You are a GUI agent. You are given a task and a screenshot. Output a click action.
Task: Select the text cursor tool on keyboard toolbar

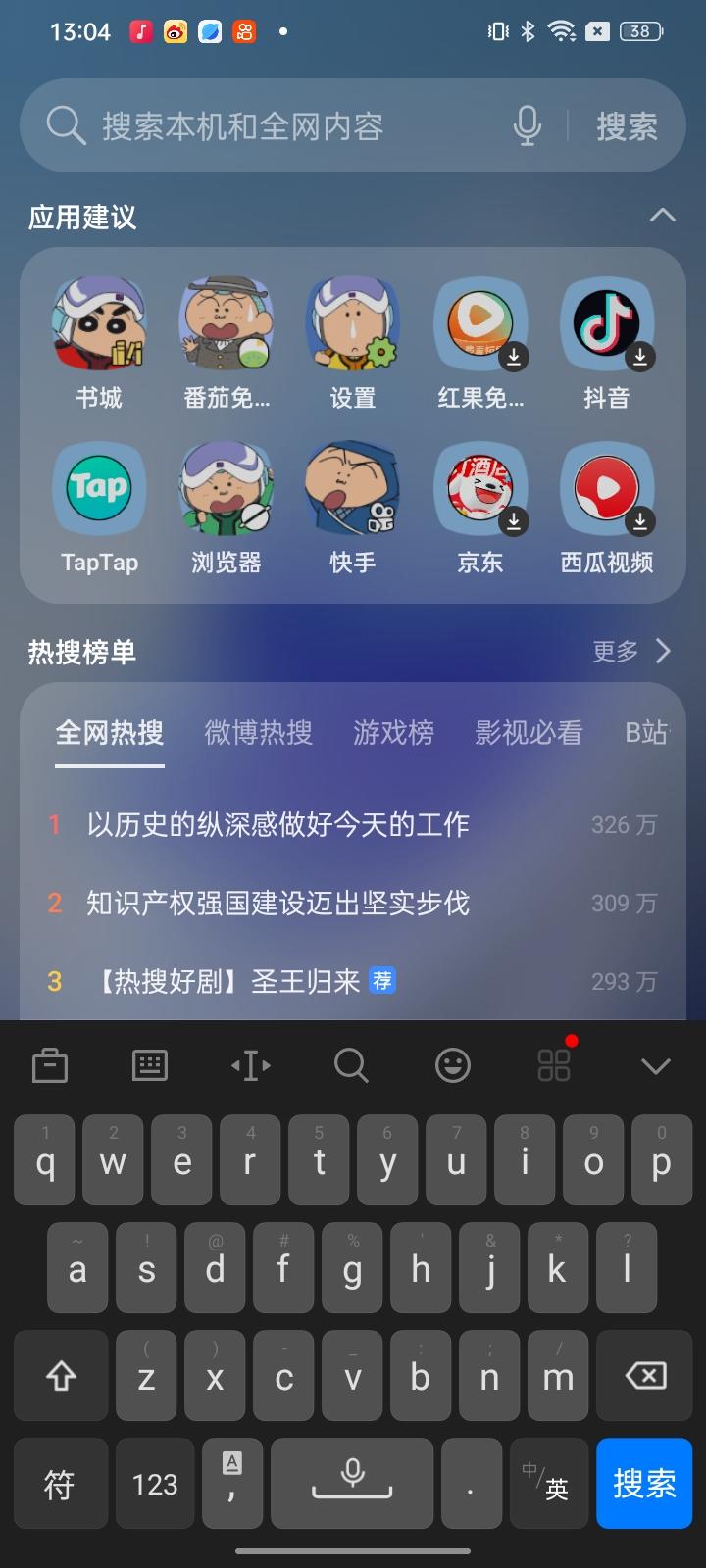[x=251, y=1065]
